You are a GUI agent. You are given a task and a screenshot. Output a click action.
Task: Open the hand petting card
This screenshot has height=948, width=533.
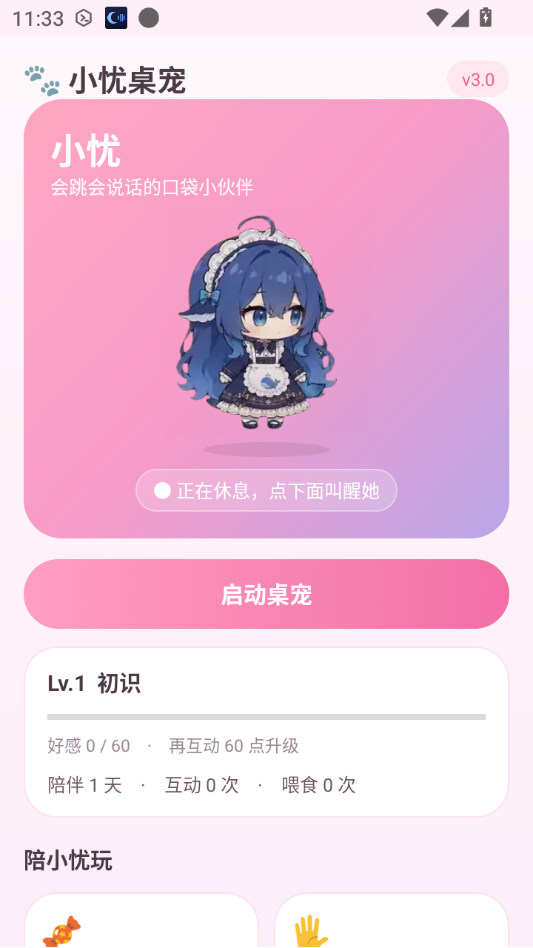(x=392, y=920)
